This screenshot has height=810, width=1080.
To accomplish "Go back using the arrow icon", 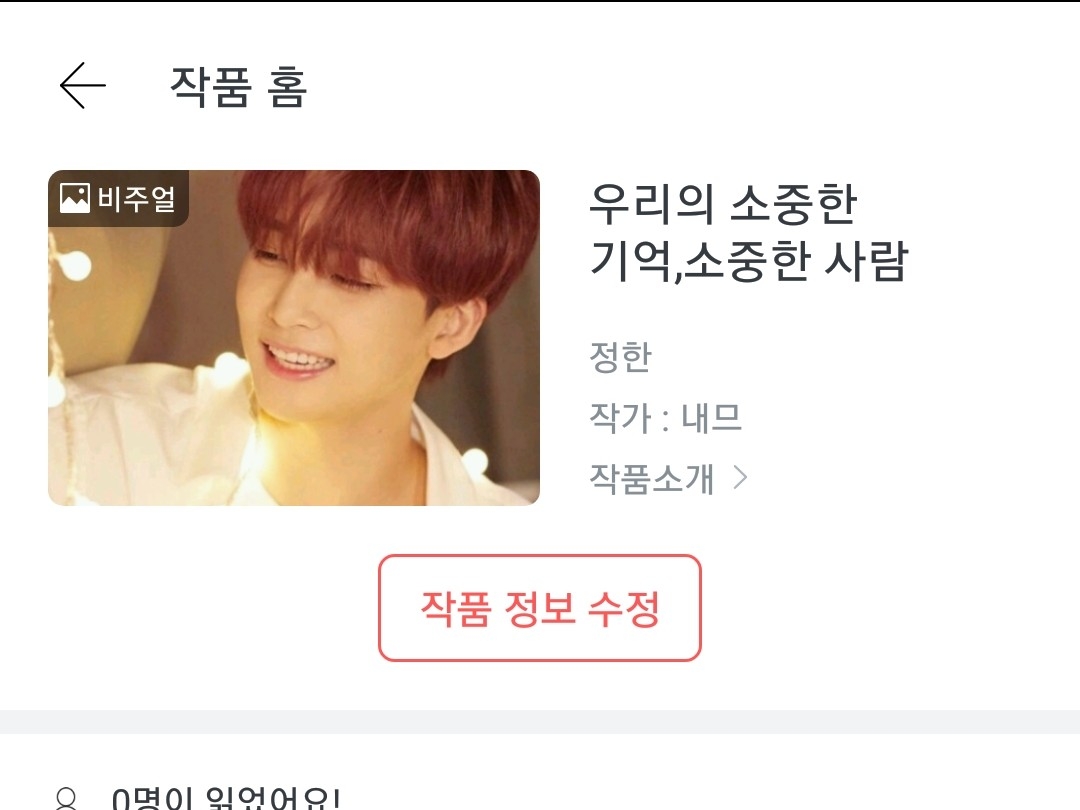I will coord(82,86).
